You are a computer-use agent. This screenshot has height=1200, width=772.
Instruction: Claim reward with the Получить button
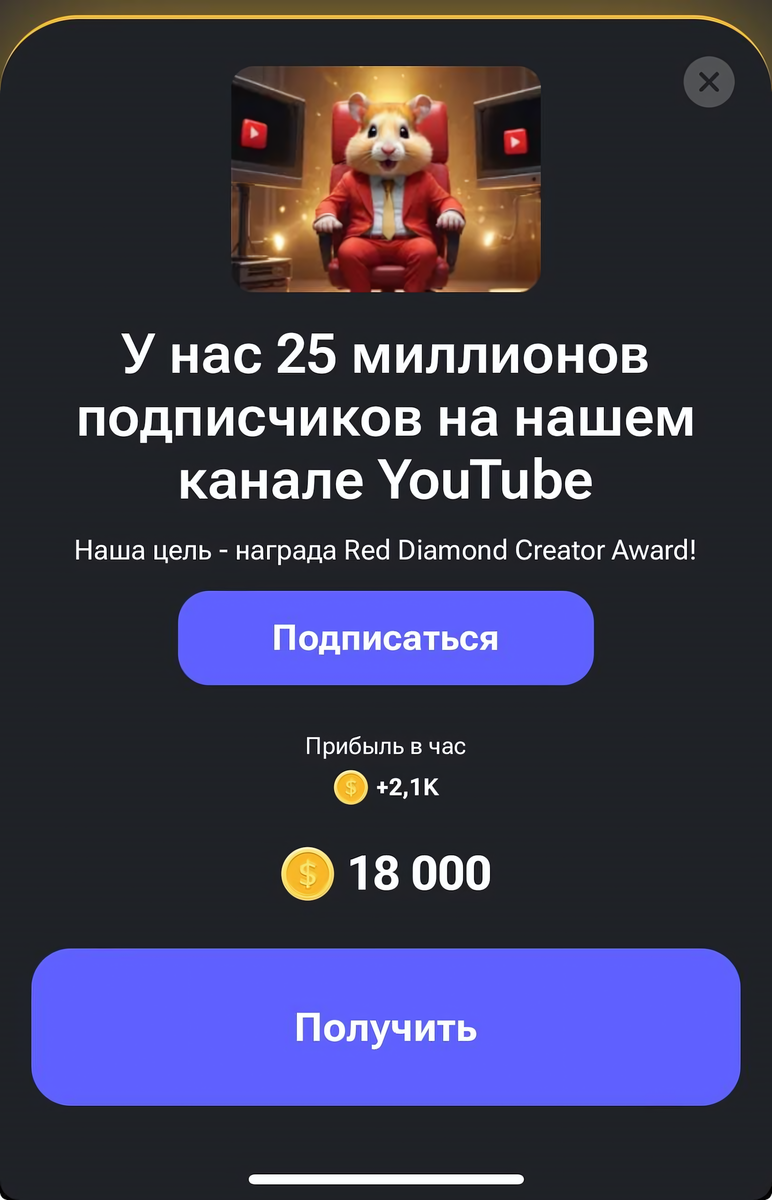pyautogui.click(x=386, y=1027)
